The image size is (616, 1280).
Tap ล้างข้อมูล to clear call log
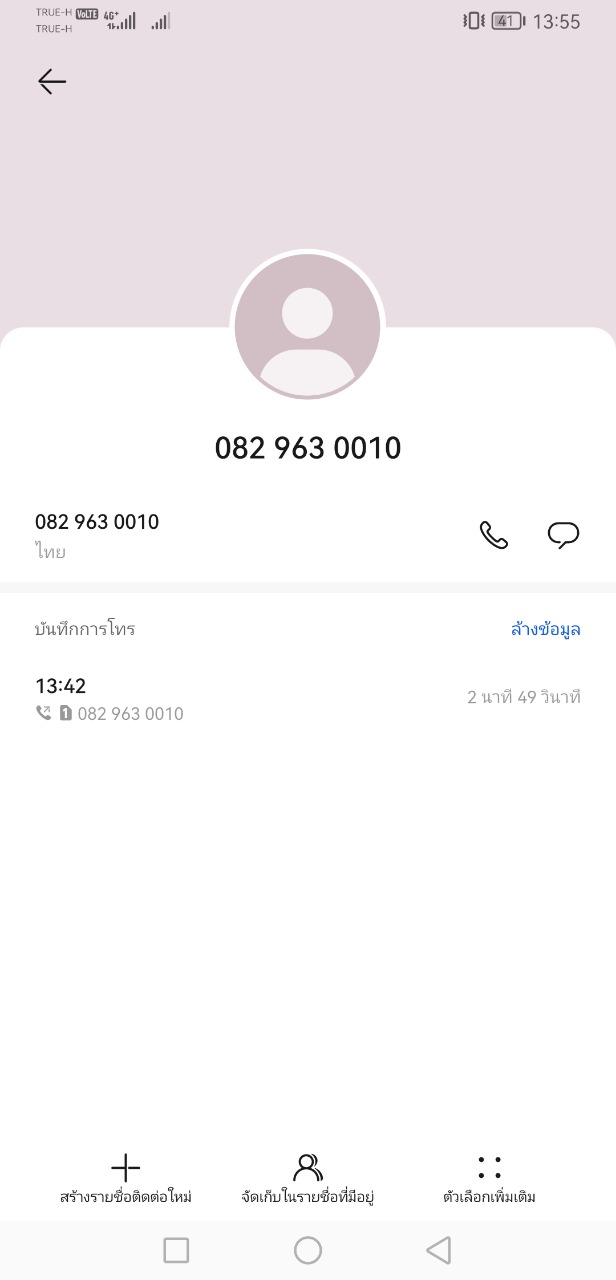pyautogui.click(x=545, y=629)
